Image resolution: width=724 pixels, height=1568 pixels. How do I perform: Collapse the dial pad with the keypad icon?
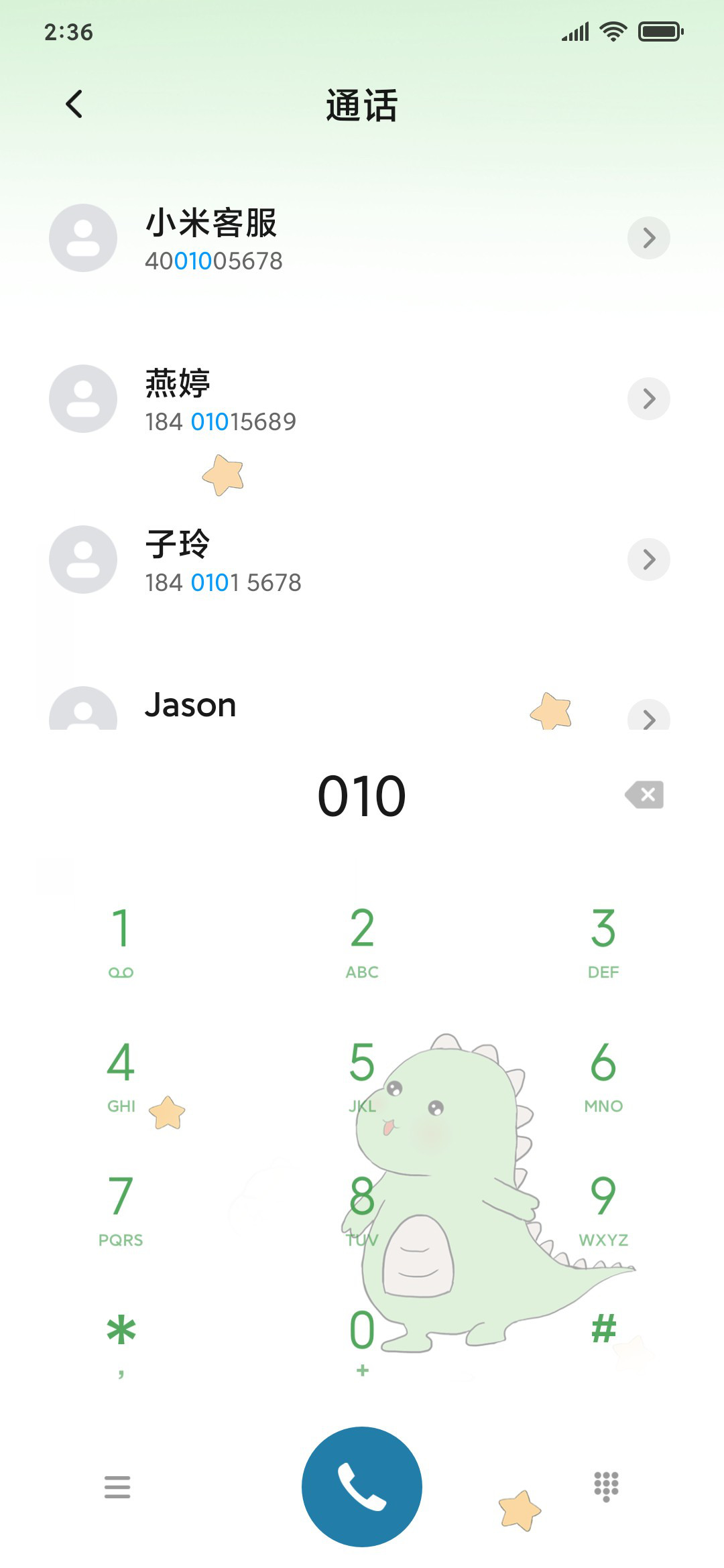pyautogui.click(x=606, y=1487)
